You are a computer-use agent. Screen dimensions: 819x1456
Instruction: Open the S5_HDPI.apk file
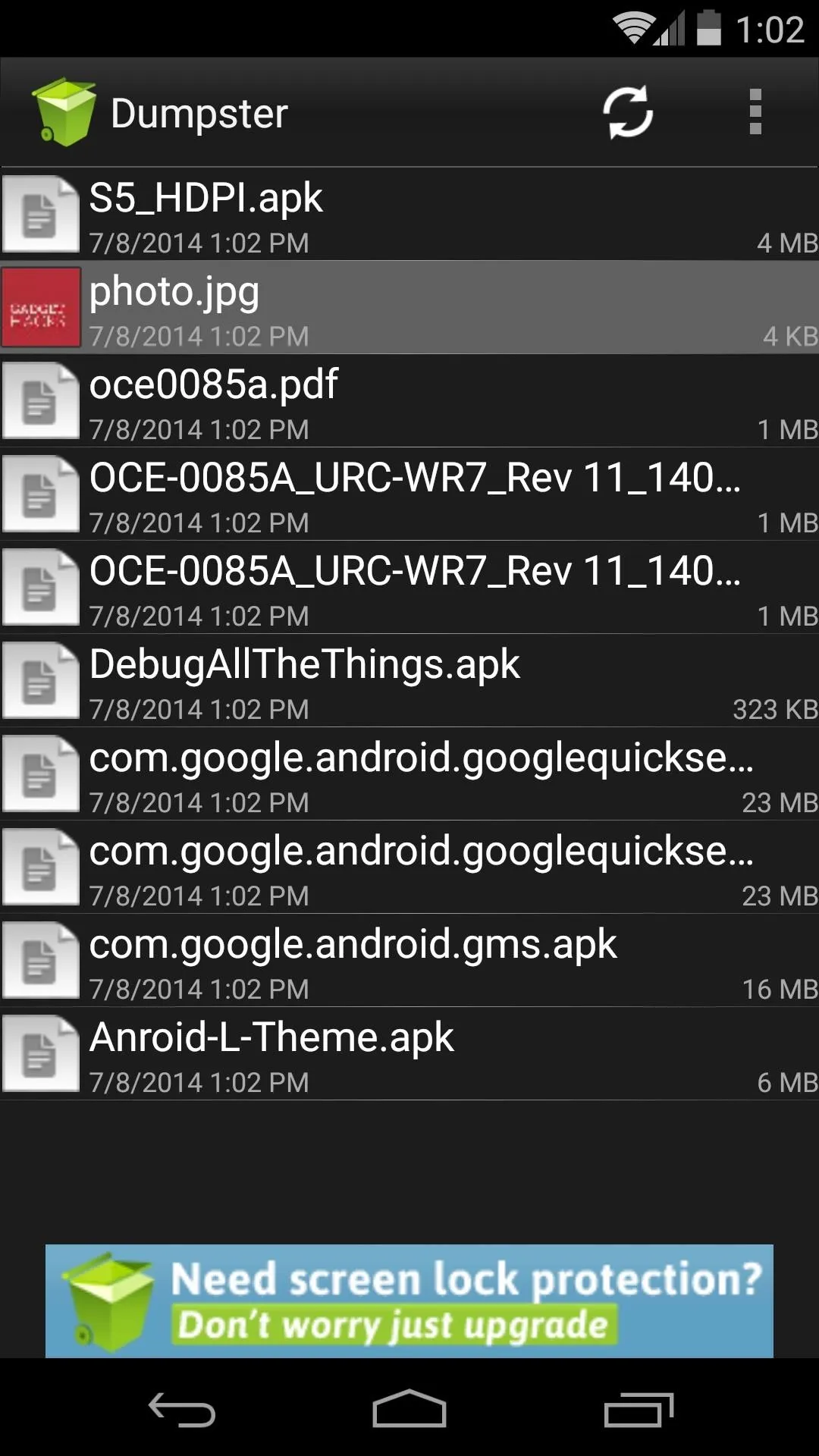(x=409, y=215)
